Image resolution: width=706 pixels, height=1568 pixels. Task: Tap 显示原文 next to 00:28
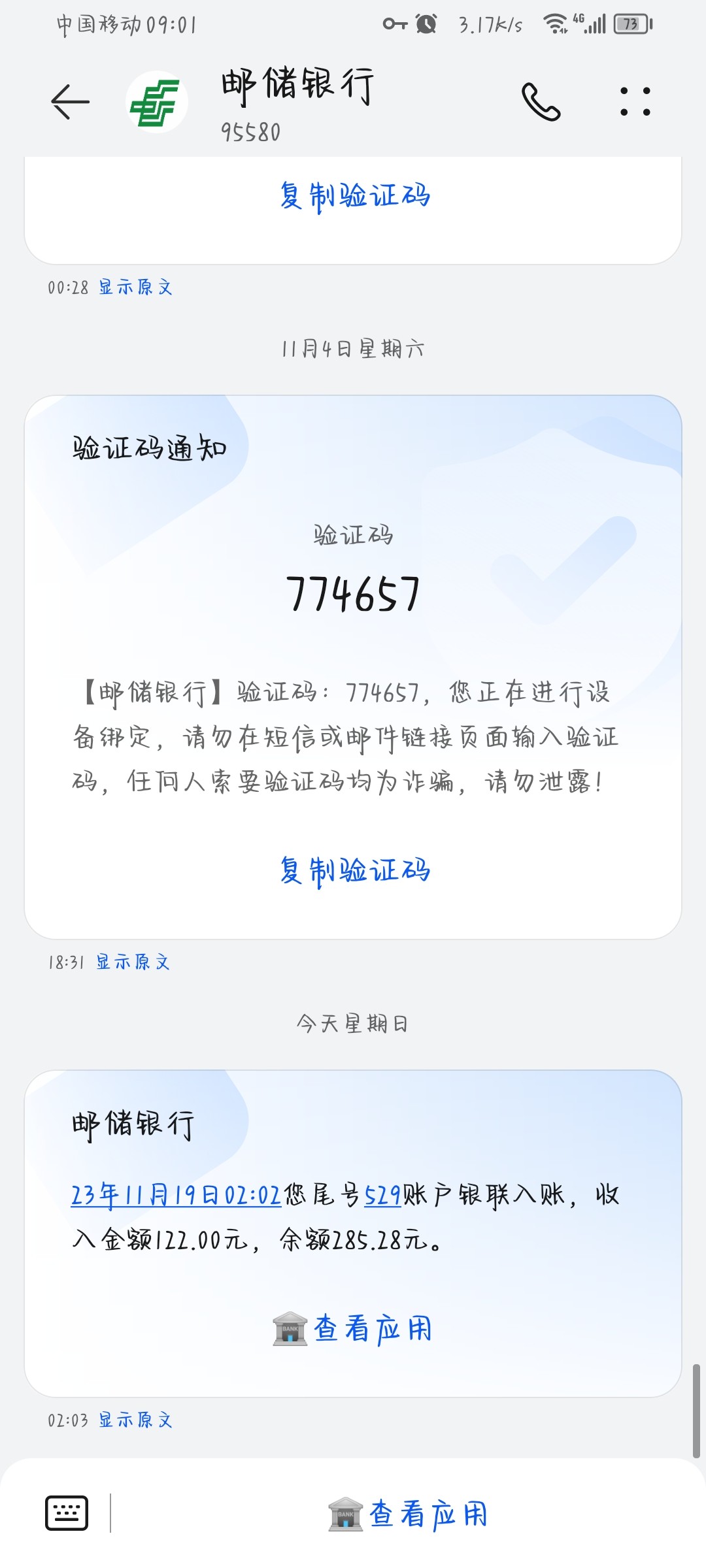point(135,287)
